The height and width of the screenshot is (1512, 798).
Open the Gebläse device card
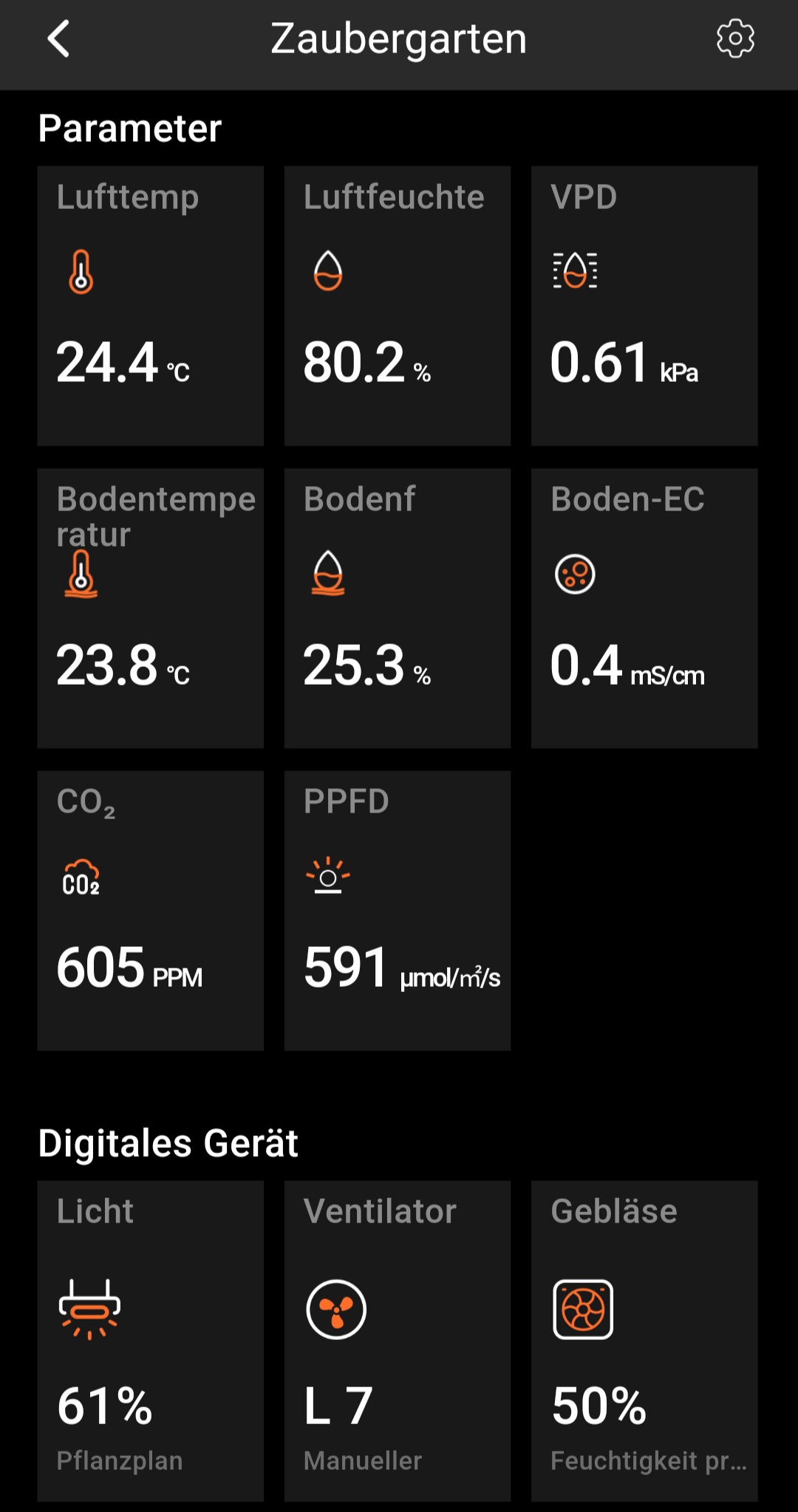644,1340
